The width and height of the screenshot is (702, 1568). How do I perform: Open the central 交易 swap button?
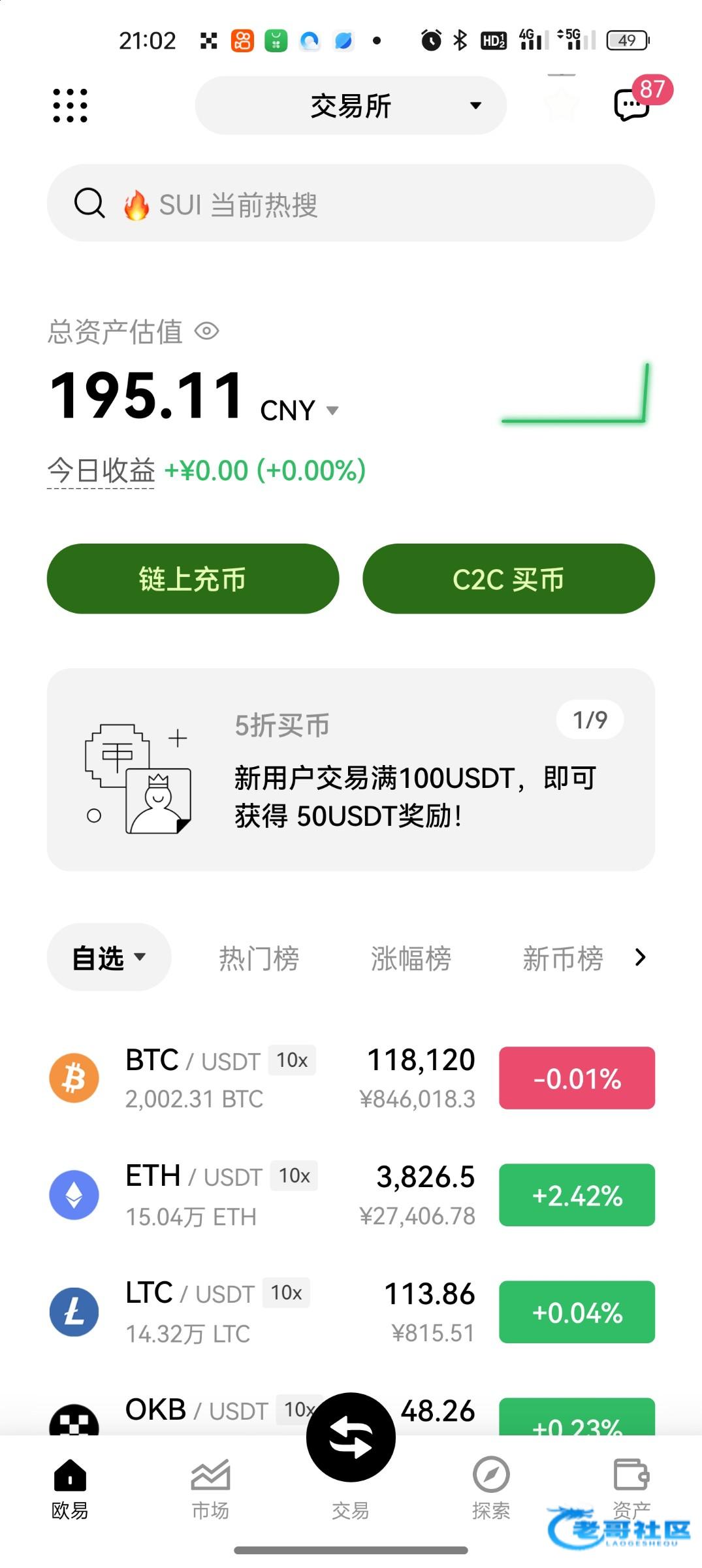pos(351,1438)
